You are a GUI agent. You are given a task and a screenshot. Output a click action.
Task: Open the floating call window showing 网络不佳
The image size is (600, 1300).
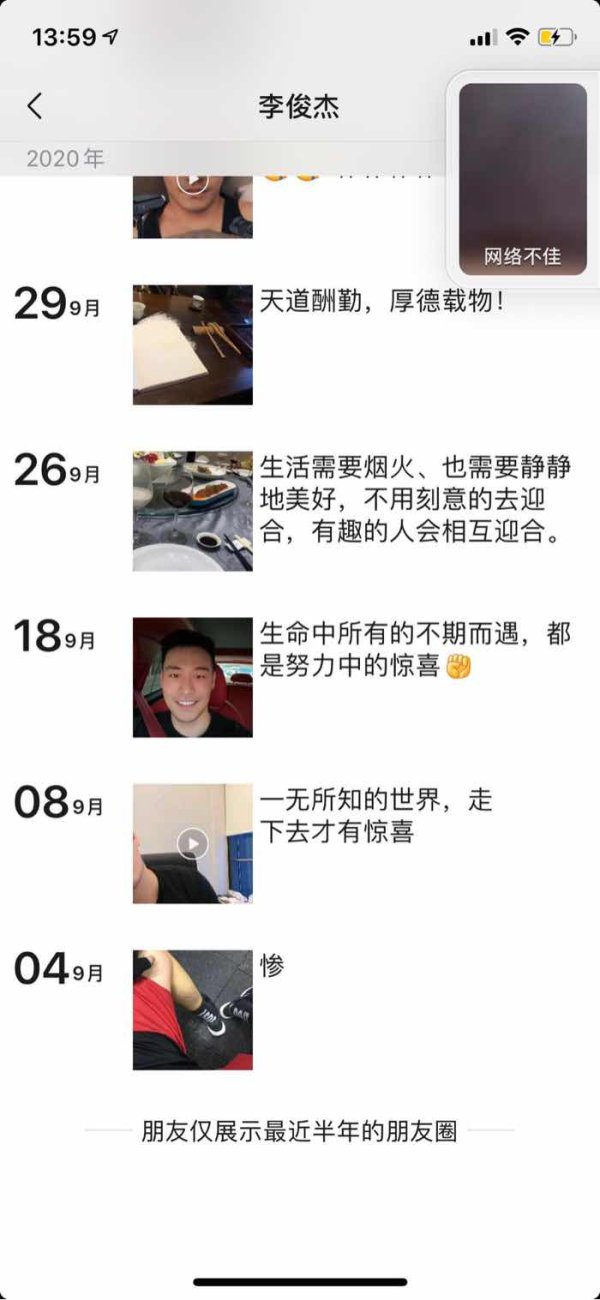point(523,179)
